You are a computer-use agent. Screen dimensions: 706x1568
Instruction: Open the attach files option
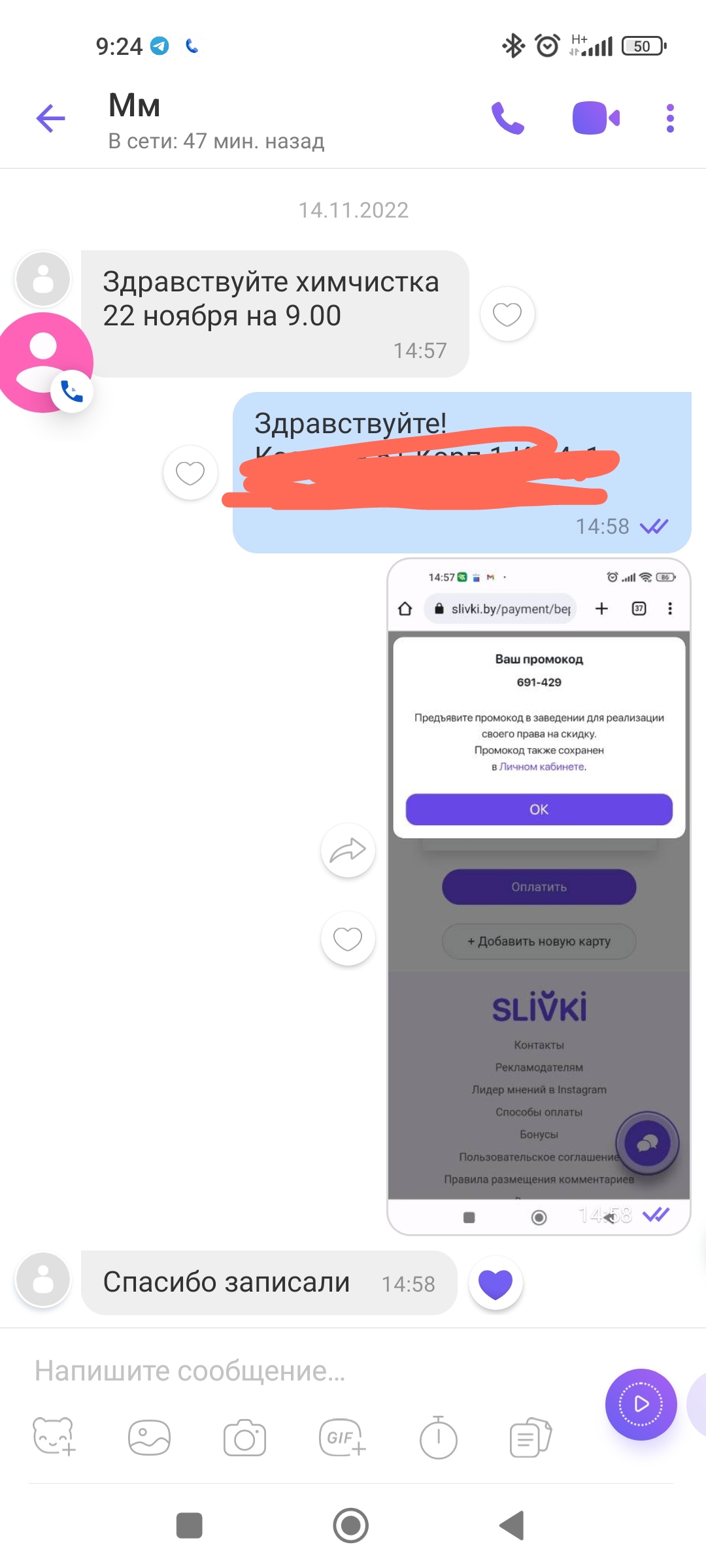click(x=531, y=1437)
